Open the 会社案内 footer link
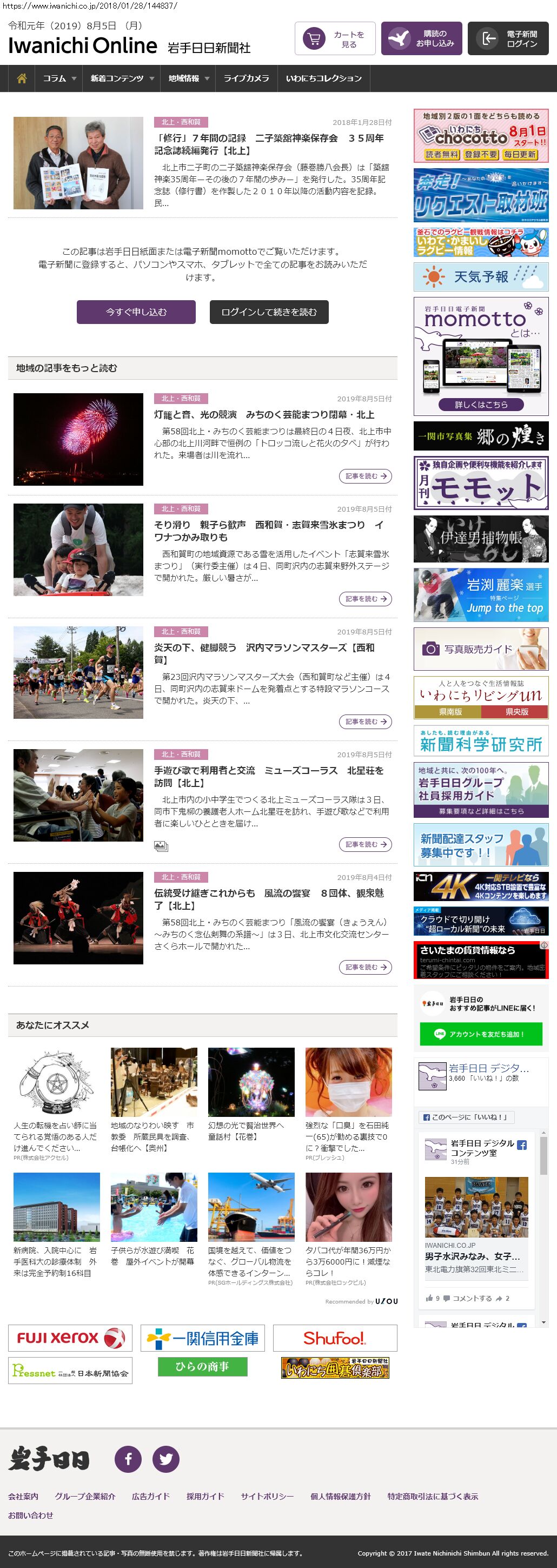This screenshot has width=557, height=1568. click(x=23, y=1496)
